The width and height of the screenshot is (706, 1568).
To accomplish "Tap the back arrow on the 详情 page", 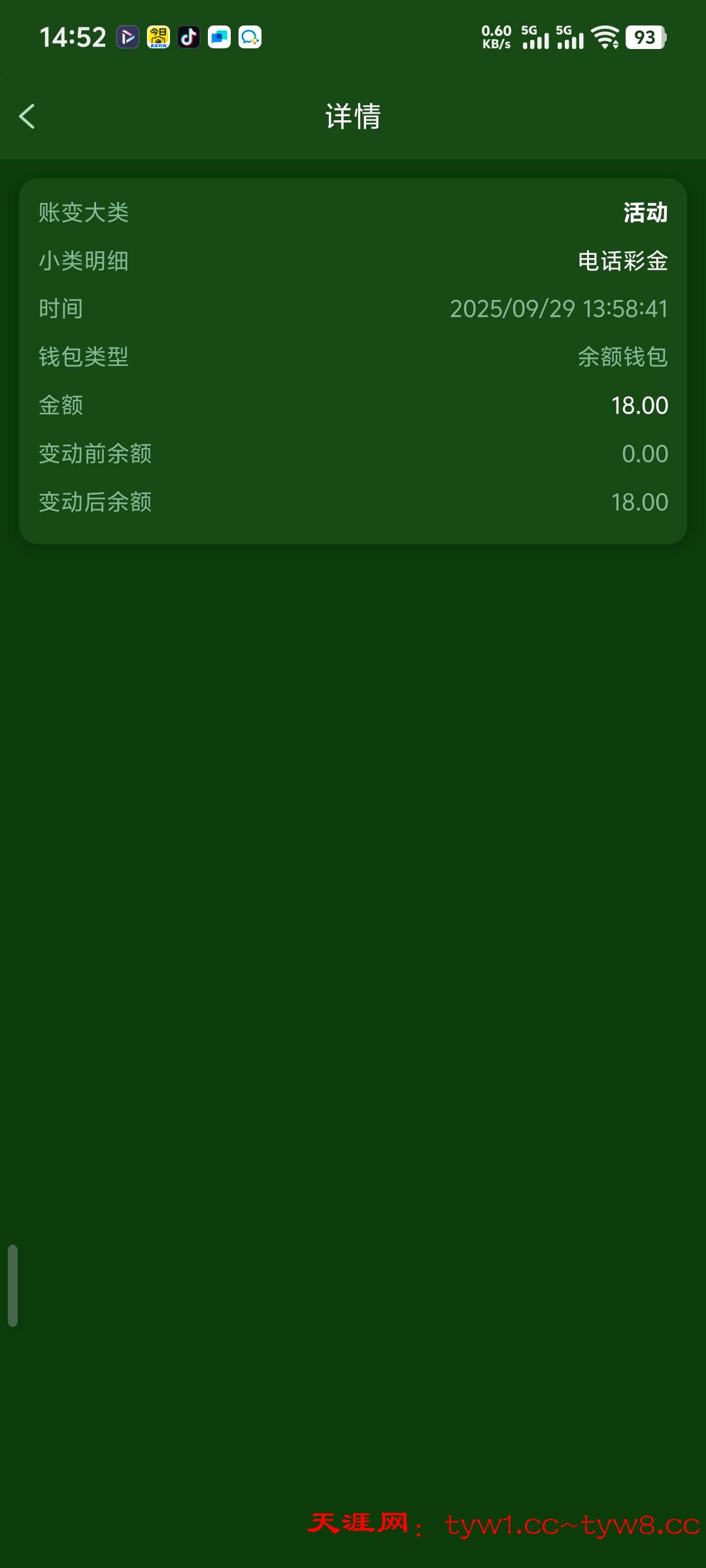I will [27, 116].
